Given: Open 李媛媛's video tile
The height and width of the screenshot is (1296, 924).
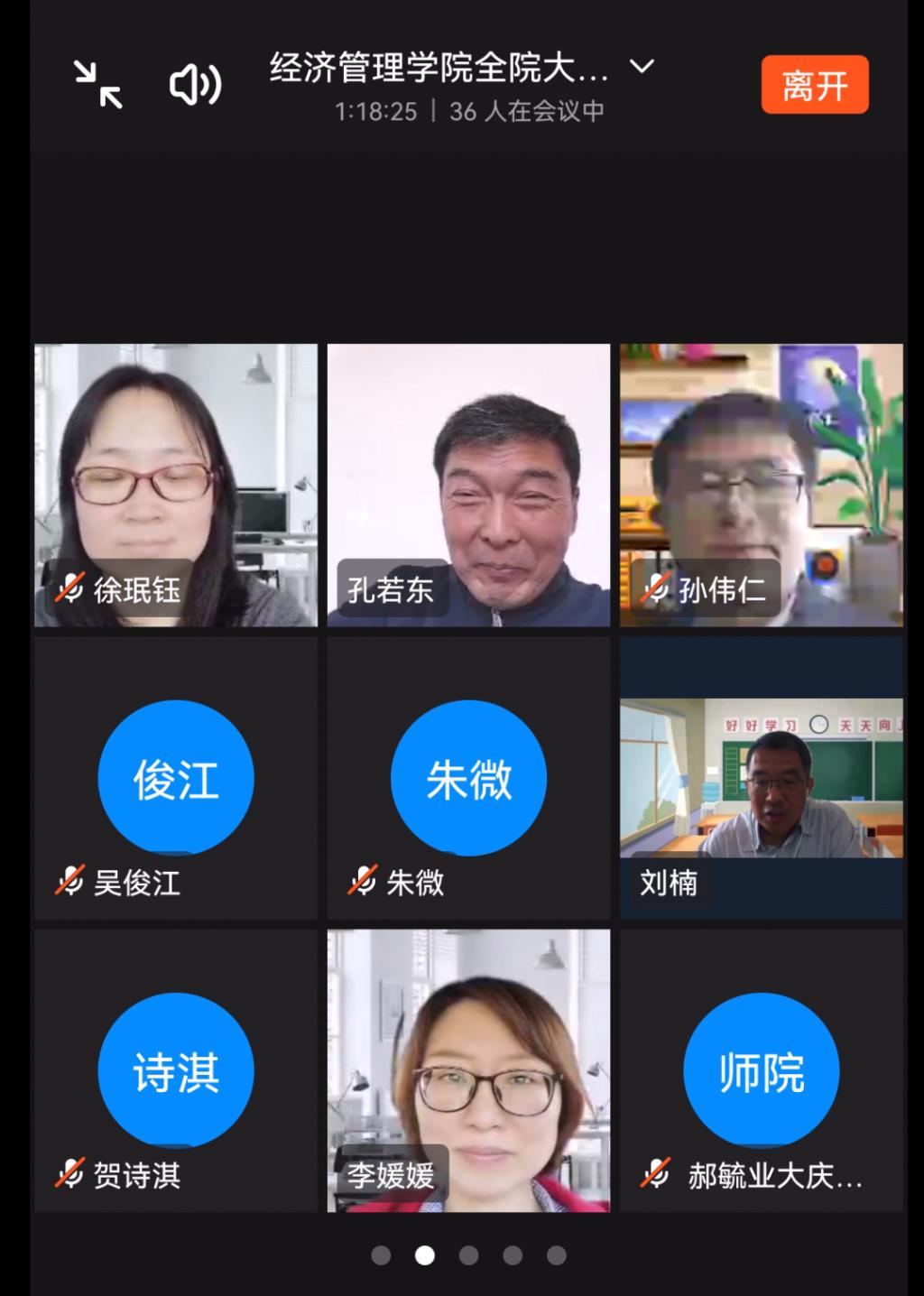Looking at the screenshot, I should 468,1070.
